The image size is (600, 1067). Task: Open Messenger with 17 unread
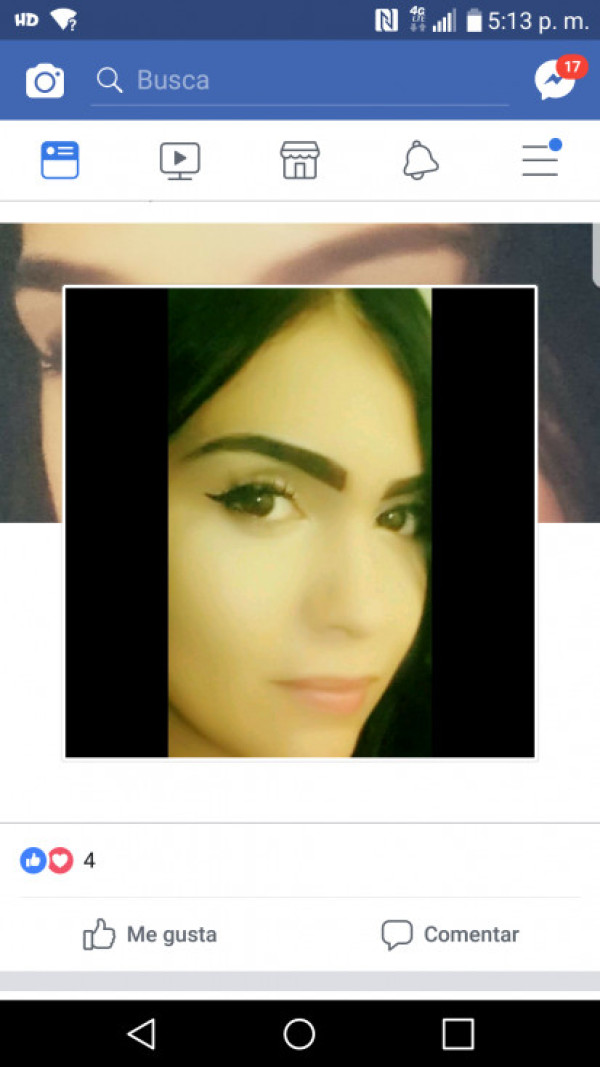(555, 81)
